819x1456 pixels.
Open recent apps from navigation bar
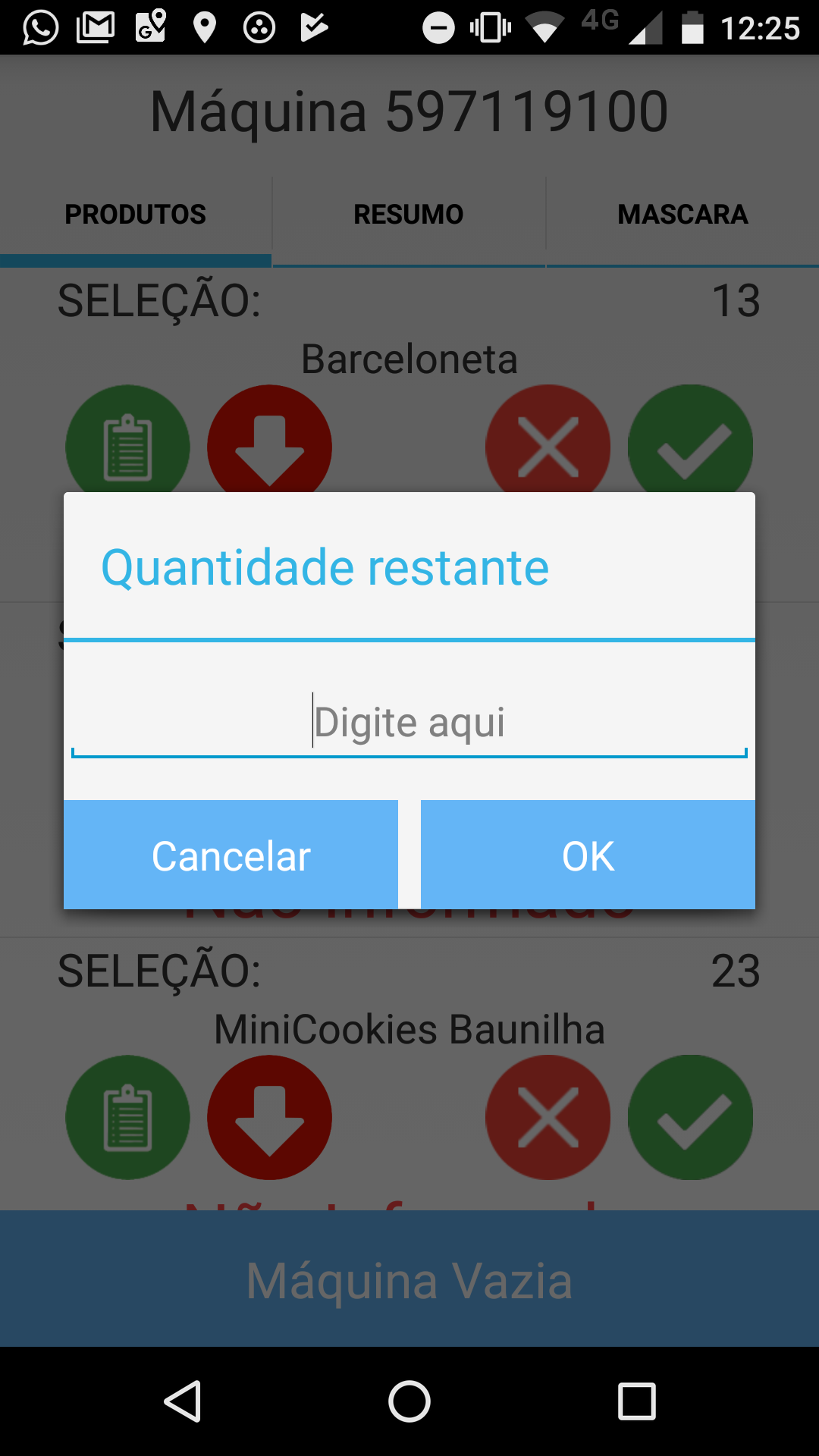point(637,1401)
